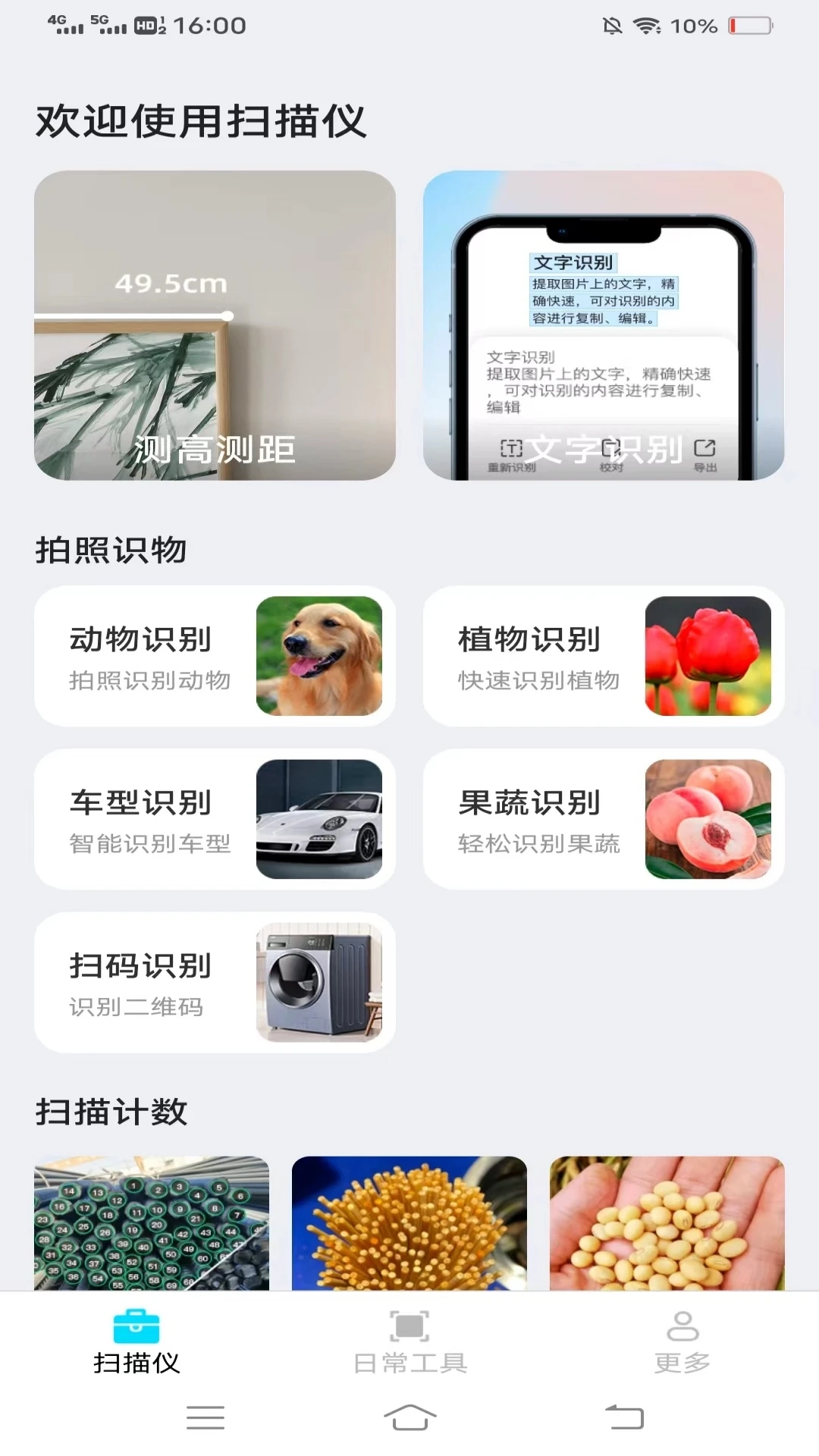
Task: Open the 植物识别 plant recognition feature
Action: click(x=604, y=657)
